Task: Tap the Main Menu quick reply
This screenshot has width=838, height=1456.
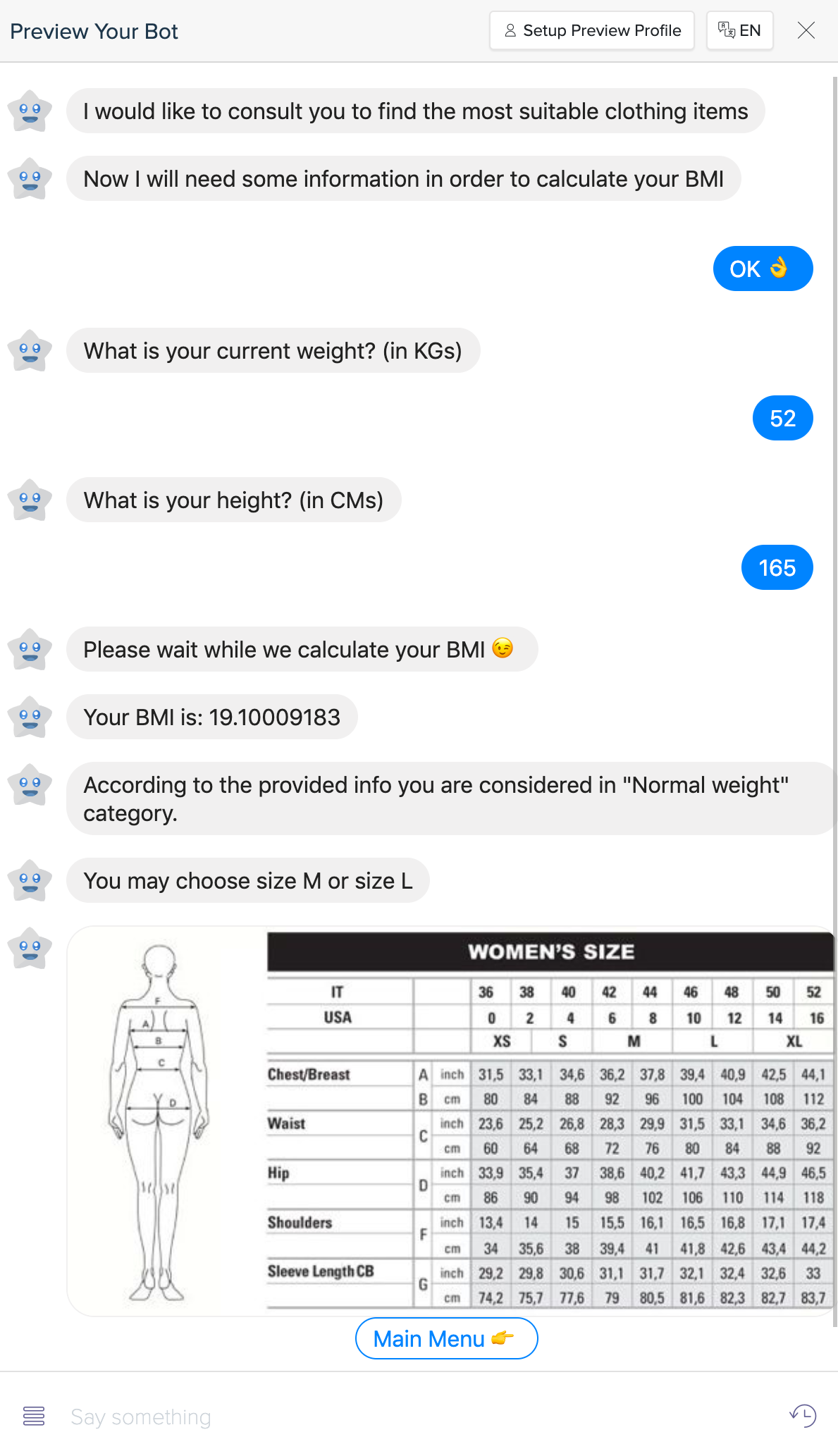Action: [446, 1338]
